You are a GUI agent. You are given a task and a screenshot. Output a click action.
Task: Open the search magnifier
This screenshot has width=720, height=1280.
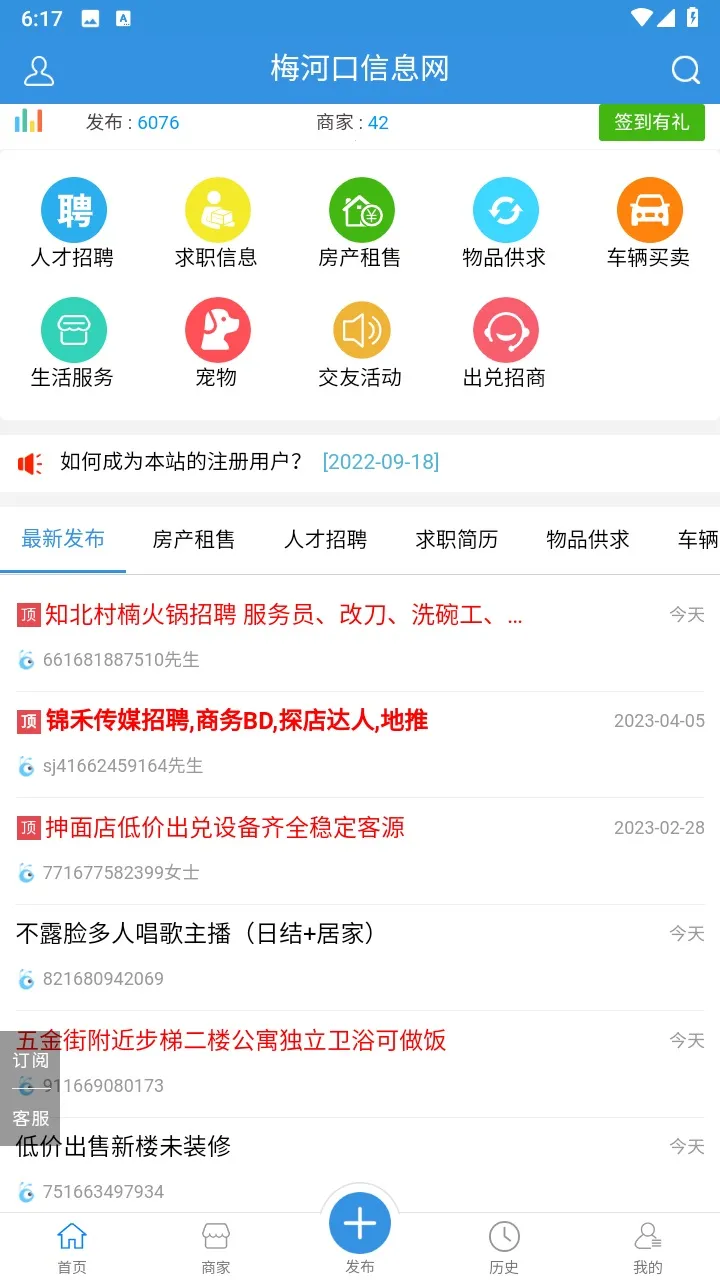(x=685, y=70)
